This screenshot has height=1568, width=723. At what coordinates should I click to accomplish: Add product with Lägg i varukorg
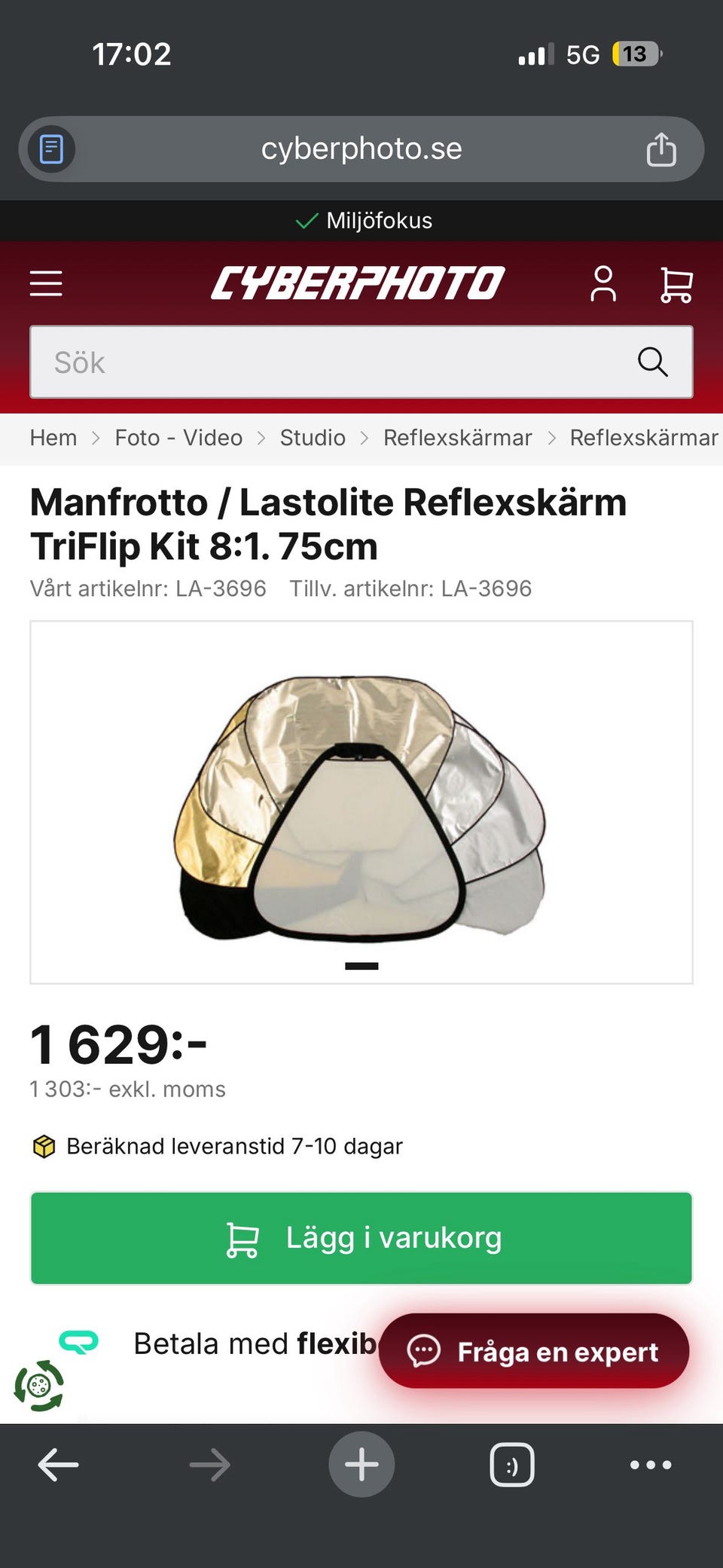point(361,1238)
